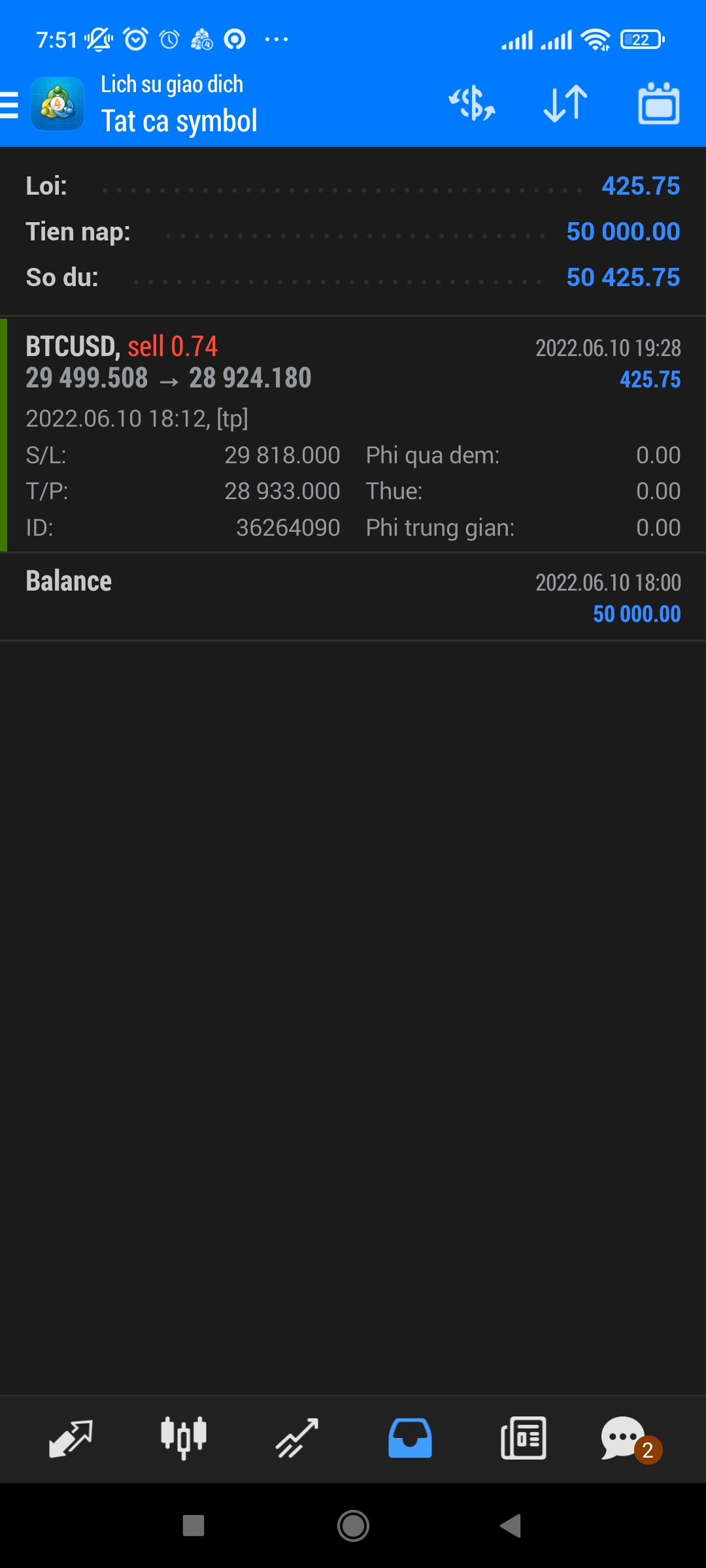
Task: Go to the Trade tab
Action: tap(297, 1439)
